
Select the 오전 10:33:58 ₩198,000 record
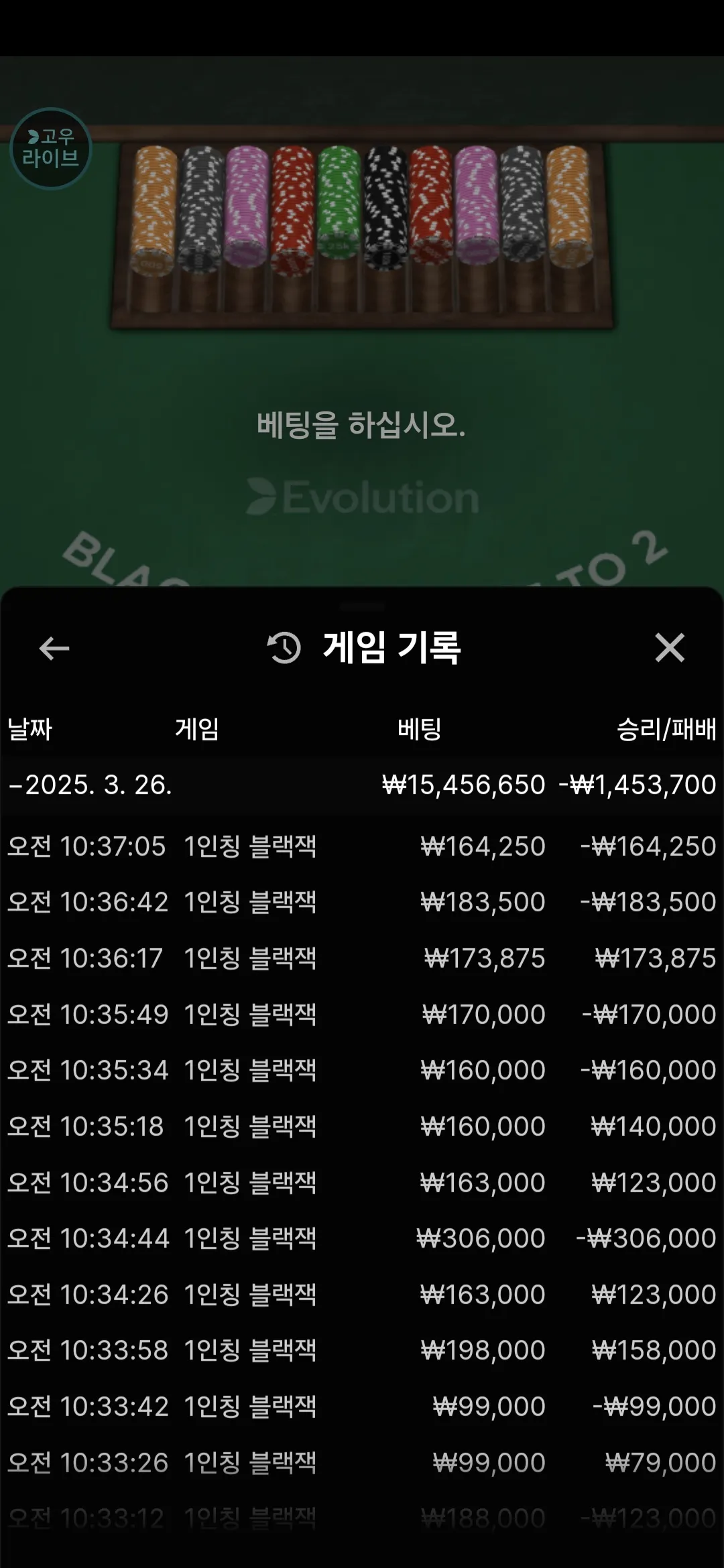[x=362, y=1350]
